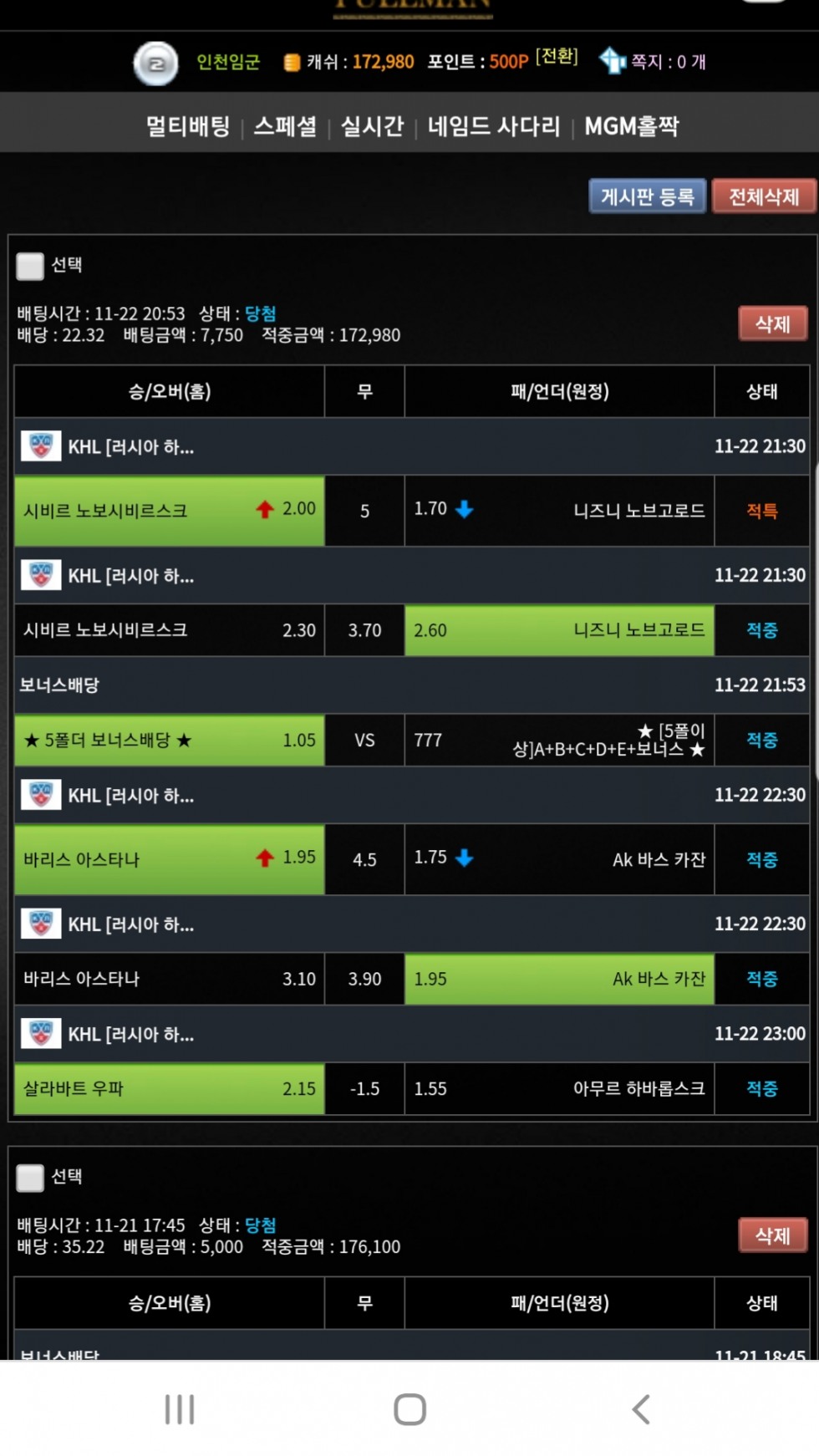Tap the system home button

tap(409, 1409)
